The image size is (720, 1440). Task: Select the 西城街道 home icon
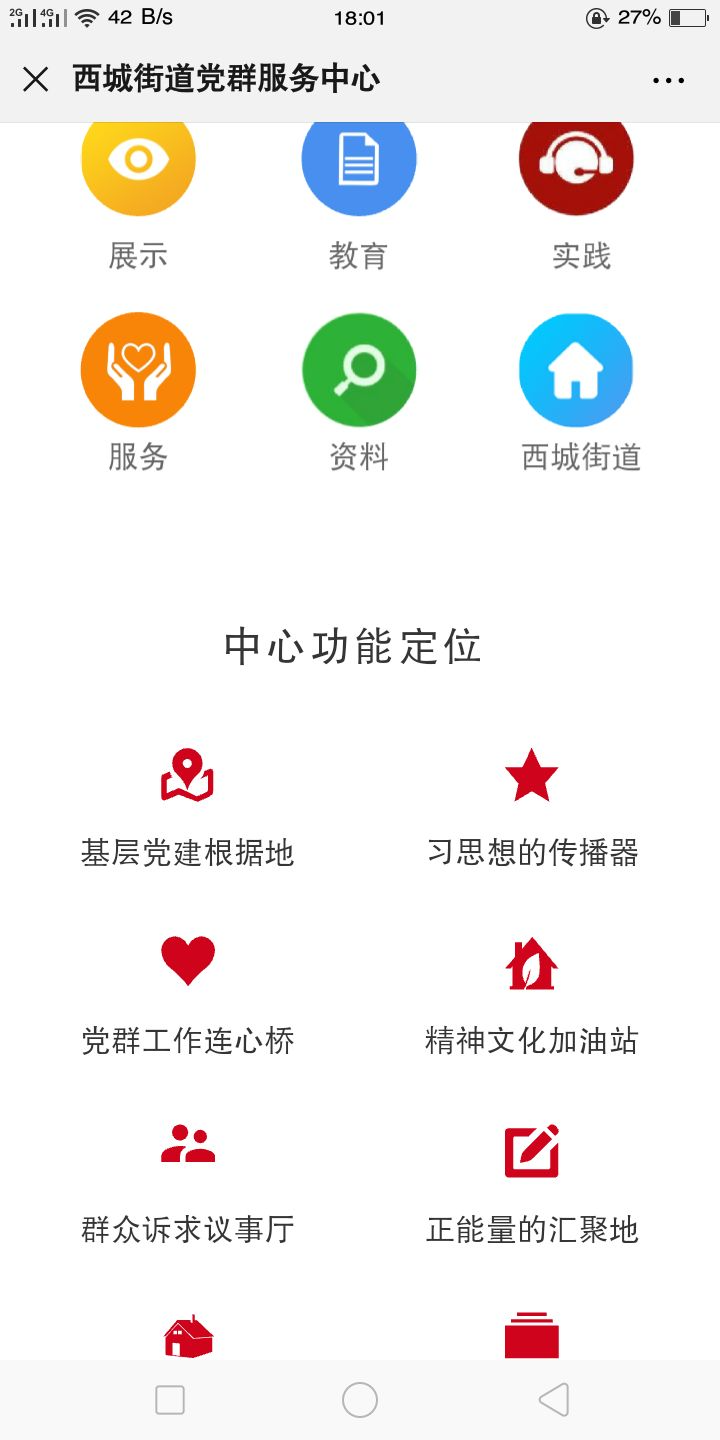coord(576,371)
